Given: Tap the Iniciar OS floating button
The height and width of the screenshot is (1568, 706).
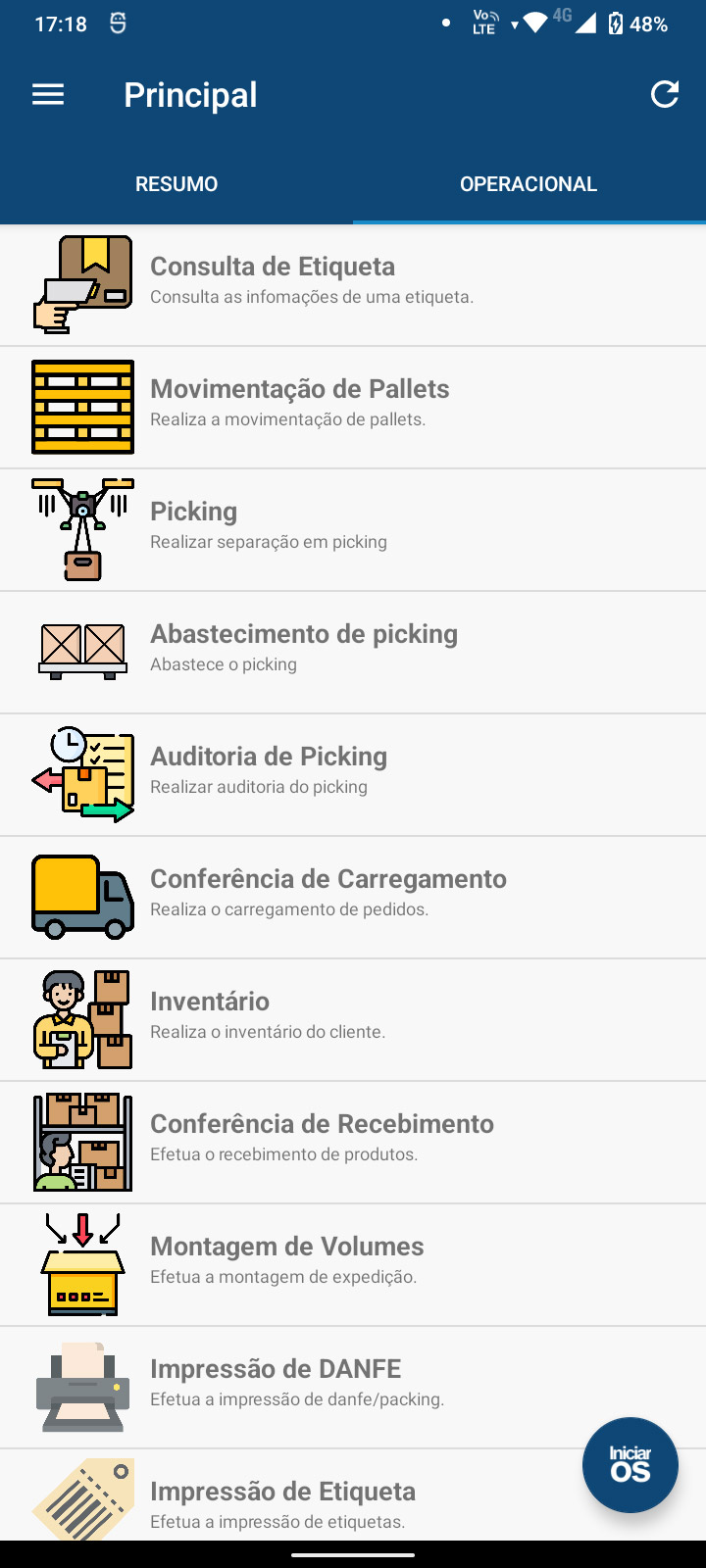Looking at the screenshot, I should [630, 1465].
